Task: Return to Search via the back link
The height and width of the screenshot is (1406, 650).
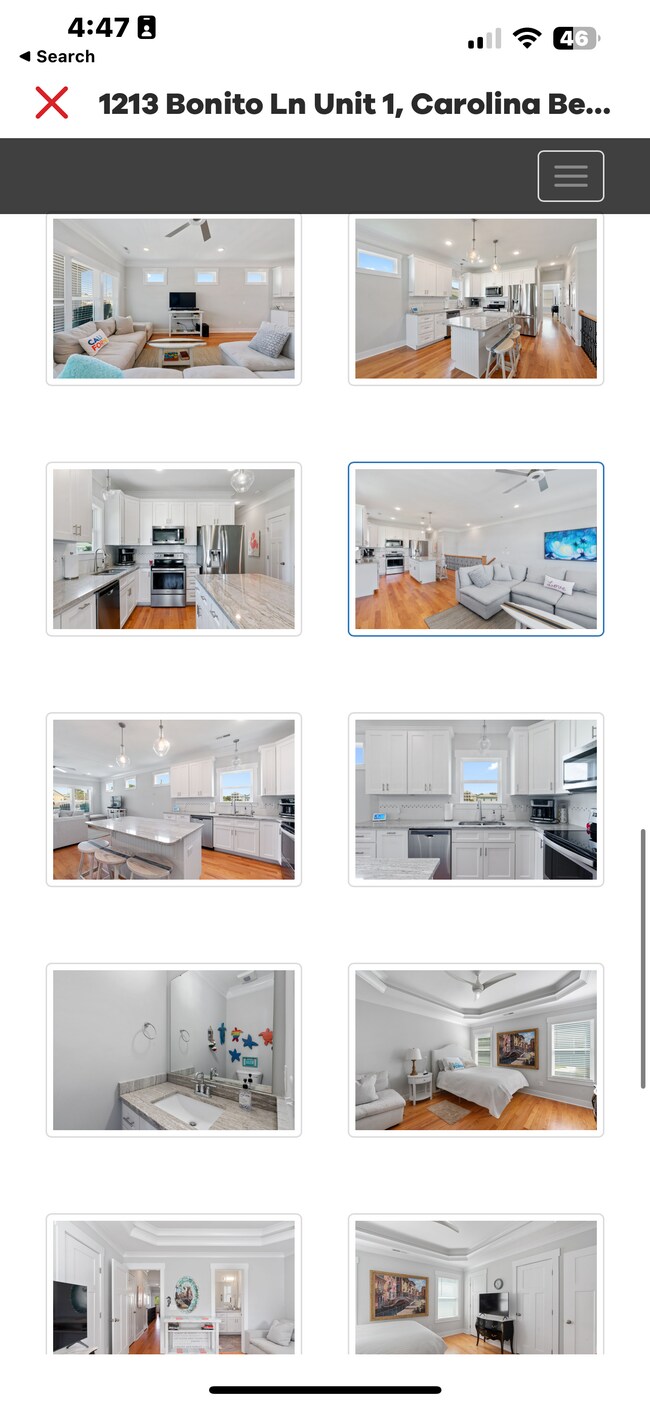Action: pyautogui.click(x=57, y=57)
